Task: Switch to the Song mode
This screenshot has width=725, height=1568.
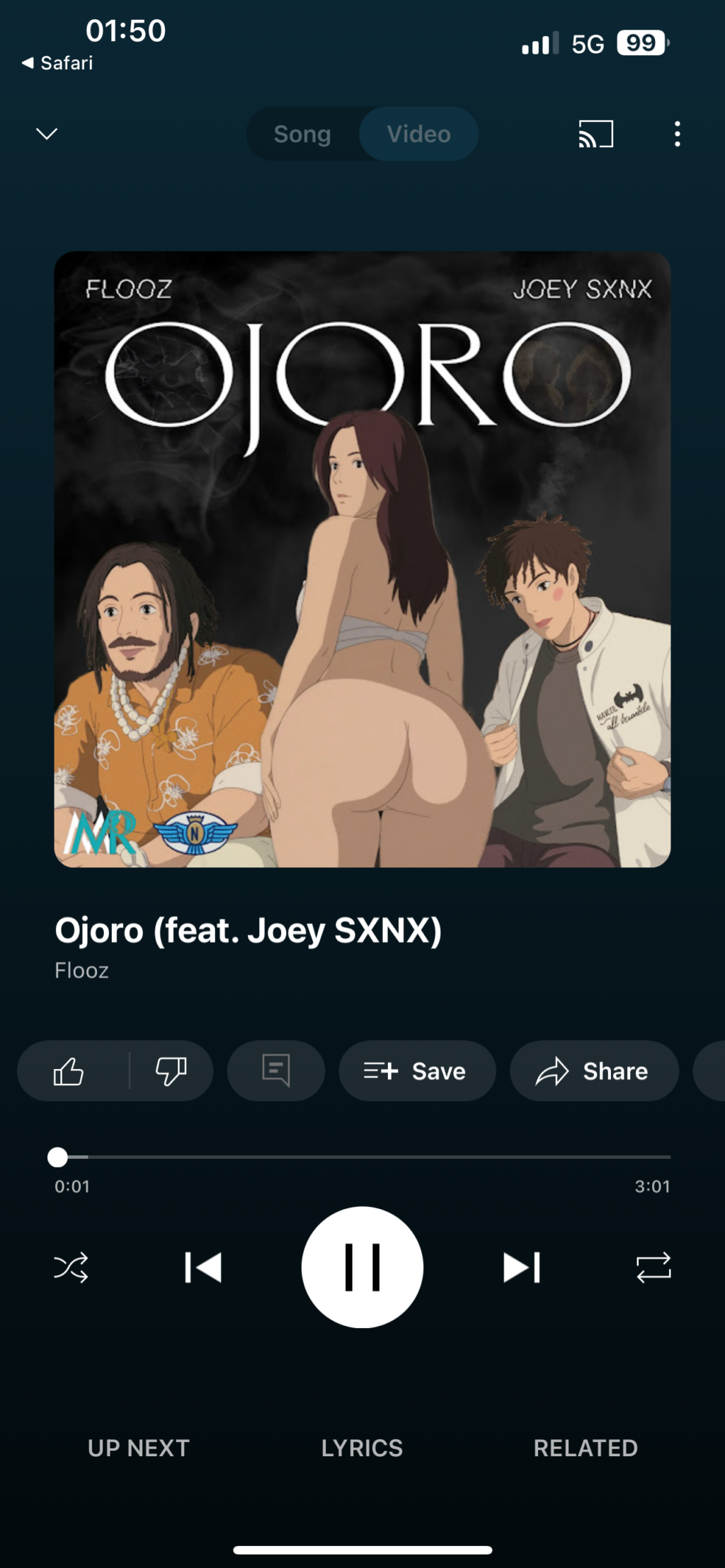Action: [x=303, y=134]
